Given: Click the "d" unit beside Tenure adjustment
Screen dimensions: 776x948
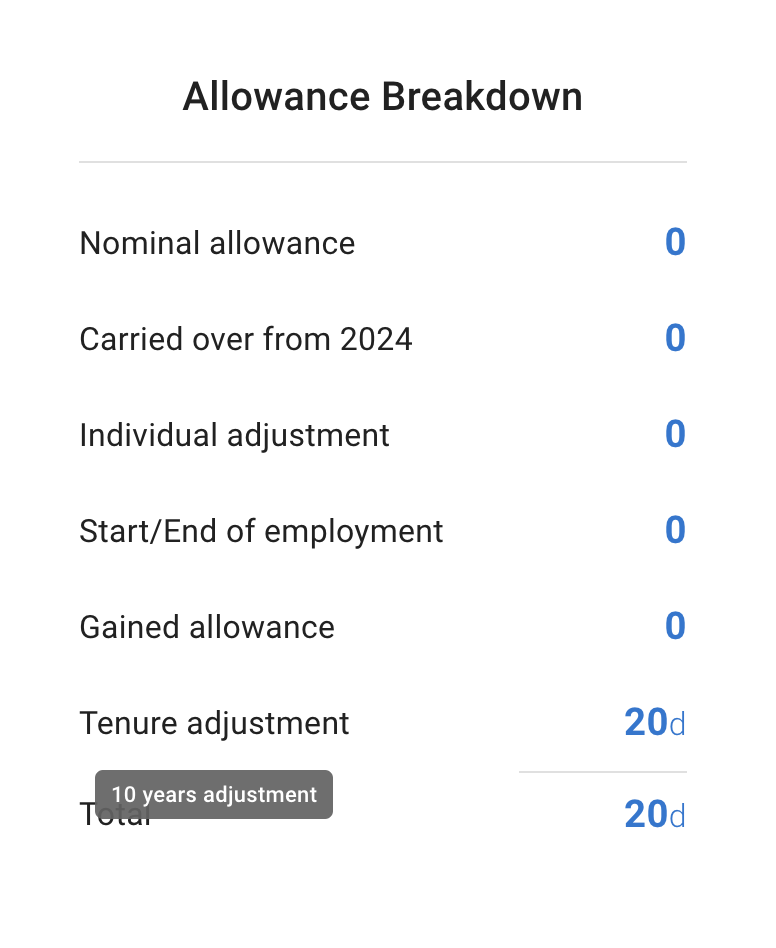Looking at the screenshot, I should click(676, 725).
